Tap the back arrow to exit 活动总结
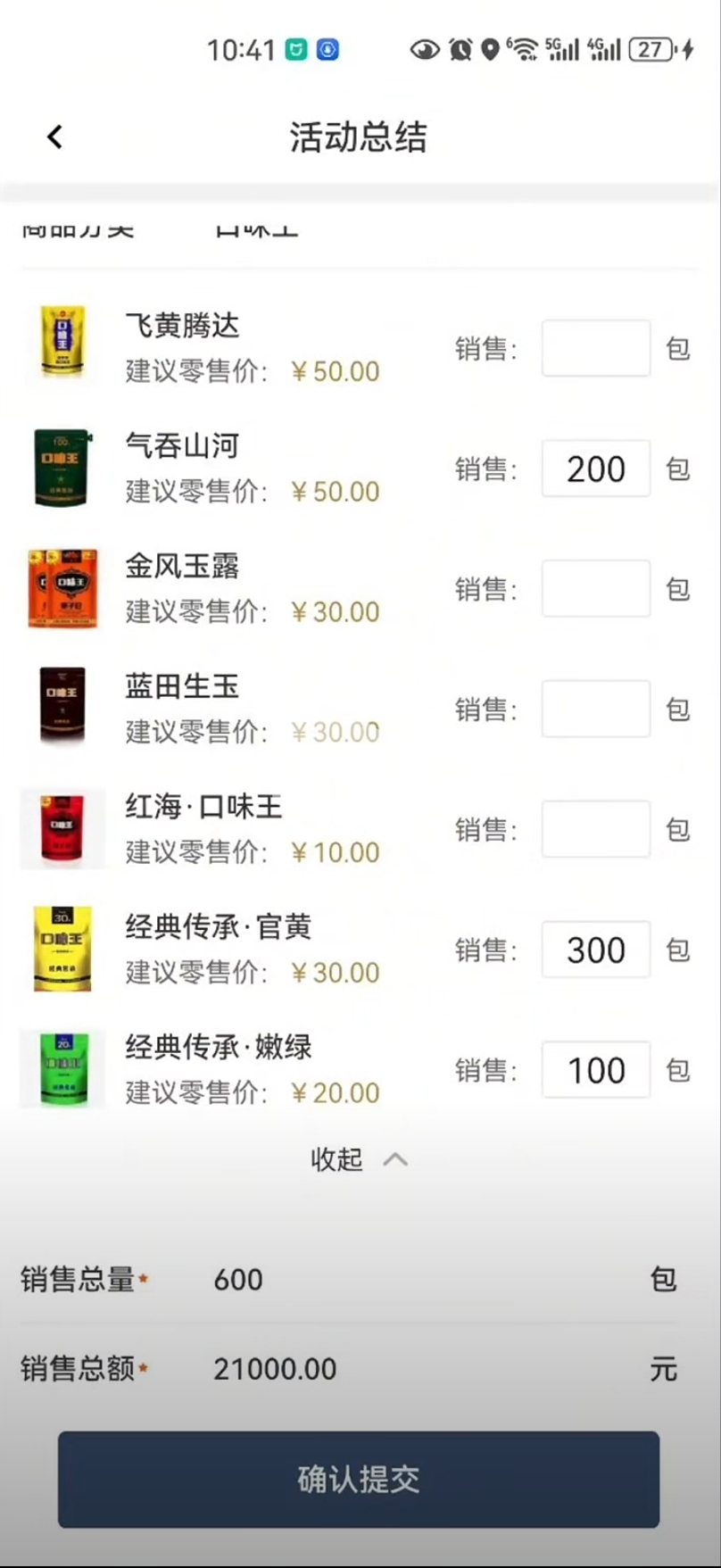The height and width of the screenshot is (1568, 721). coord(54,136)
